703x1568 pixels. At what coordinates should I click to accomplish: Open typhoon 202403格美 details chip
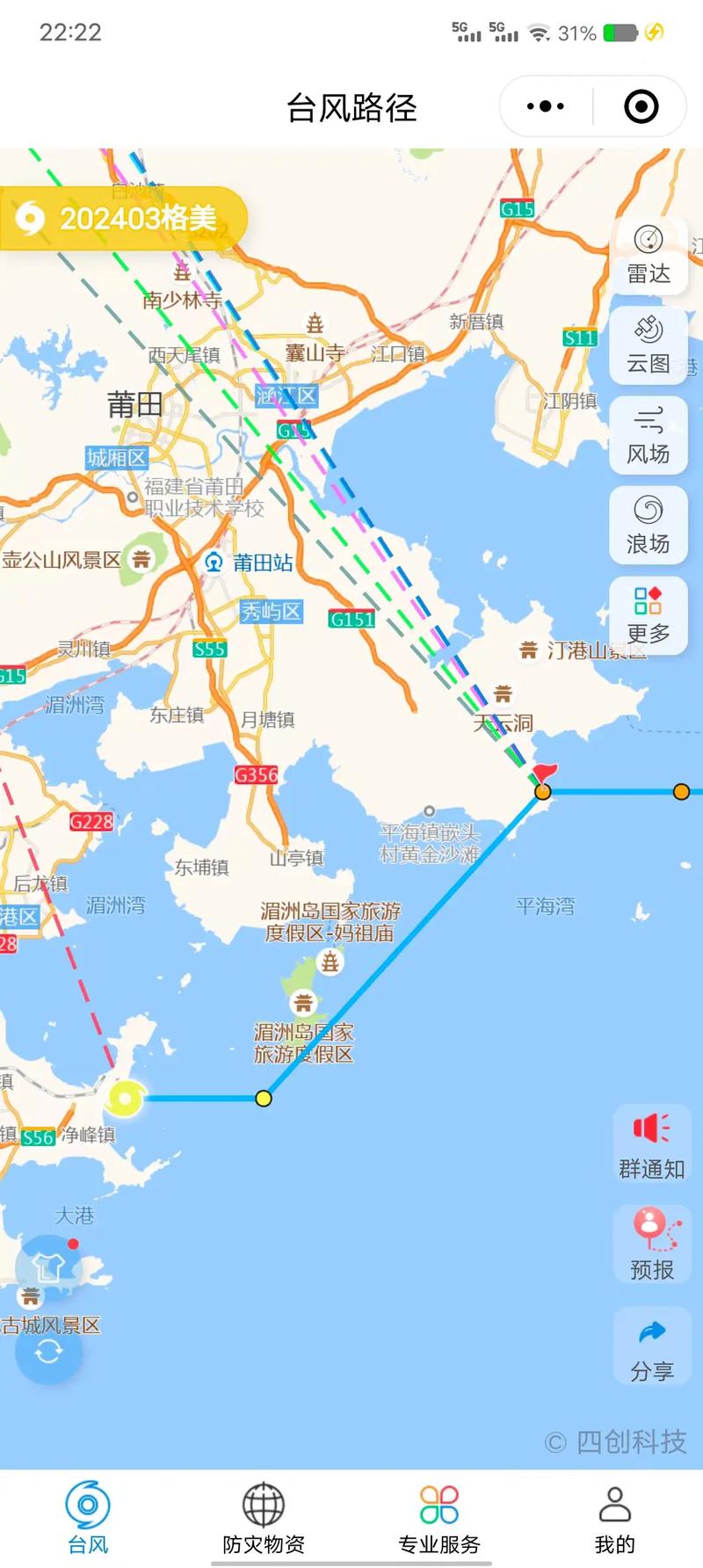click(x=123, y=218)
